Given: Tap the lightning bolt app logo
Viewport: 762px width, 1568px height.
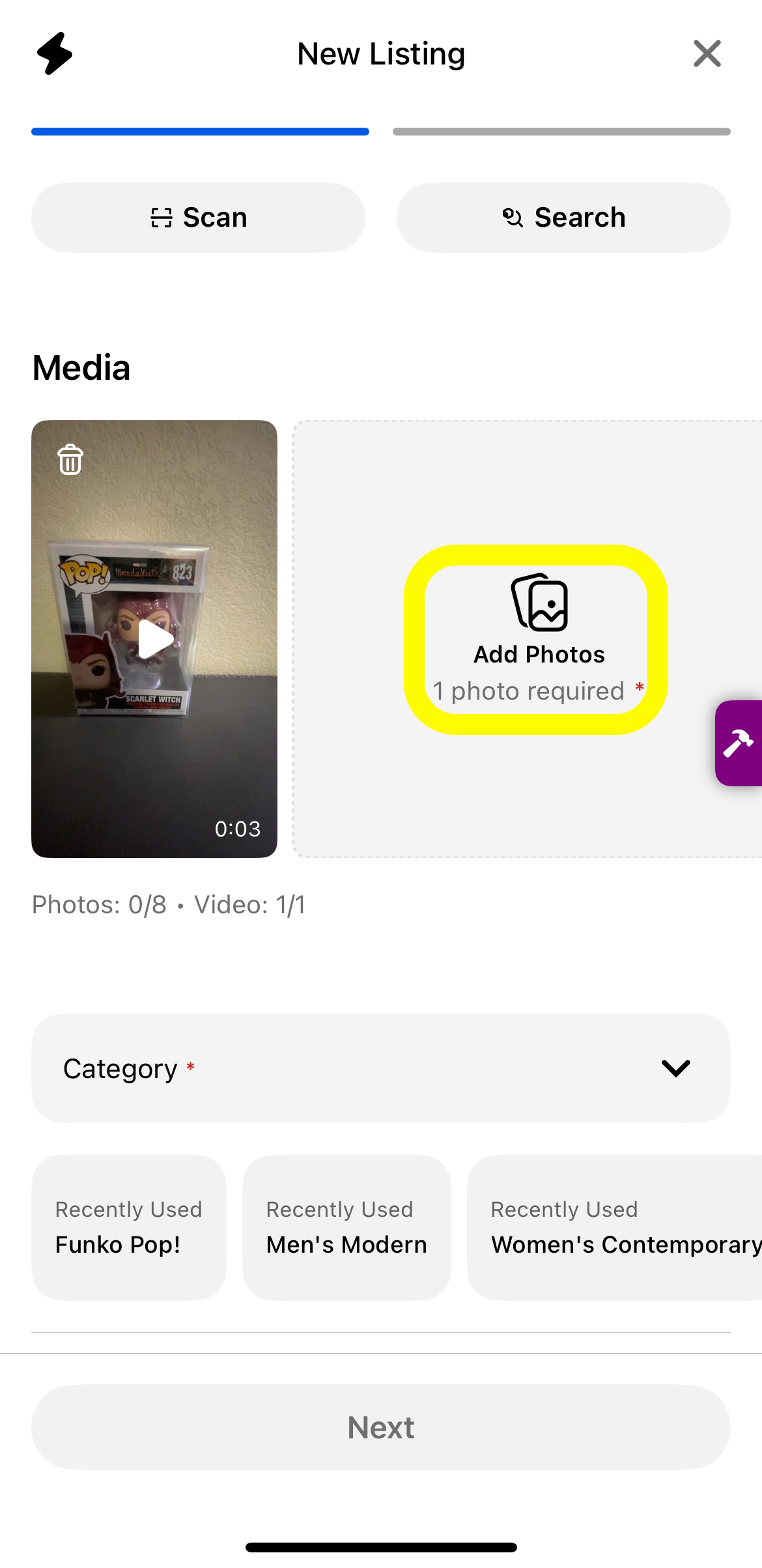Looking at the screenshot, I should click(x=55, y=54).
